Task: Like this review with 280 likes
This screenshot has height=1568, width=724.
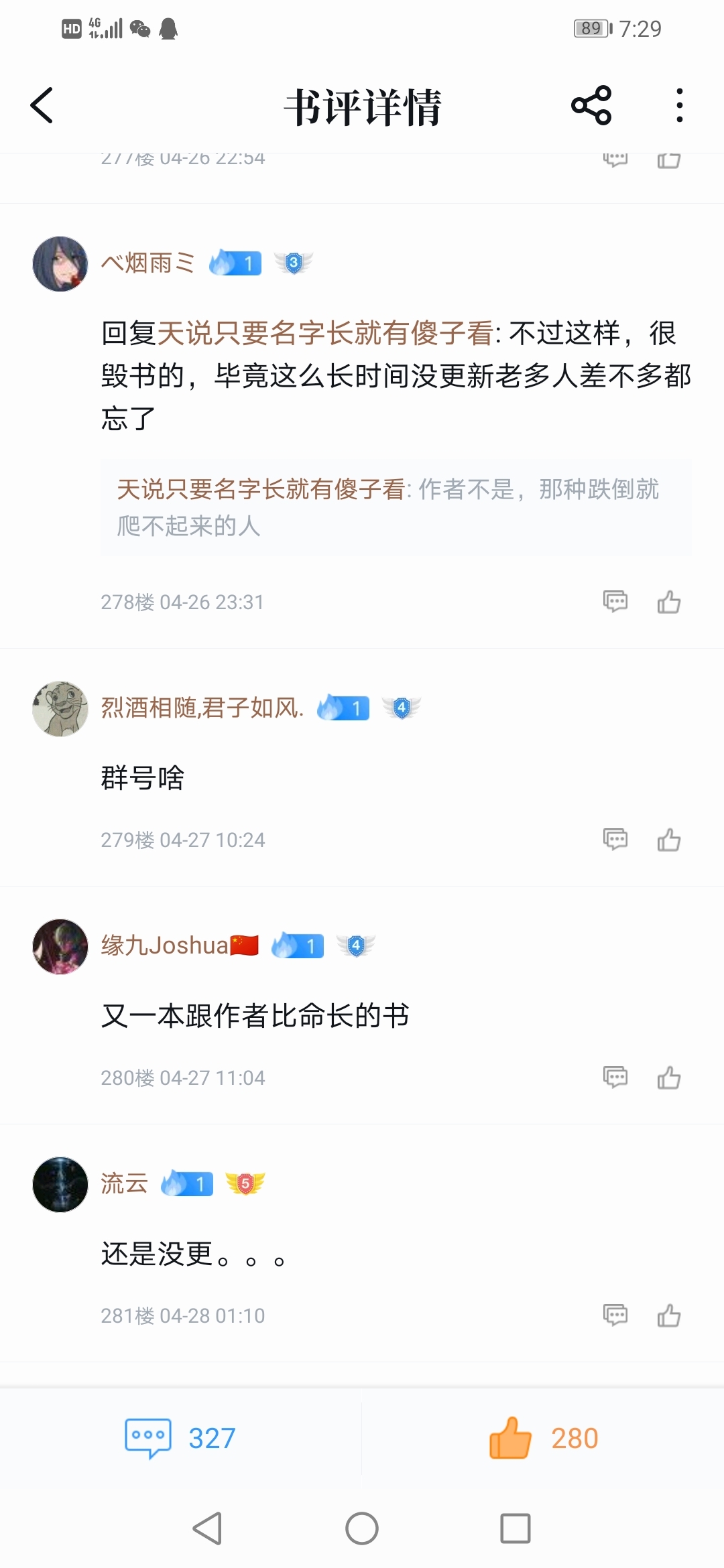Action: point(543,1438)
